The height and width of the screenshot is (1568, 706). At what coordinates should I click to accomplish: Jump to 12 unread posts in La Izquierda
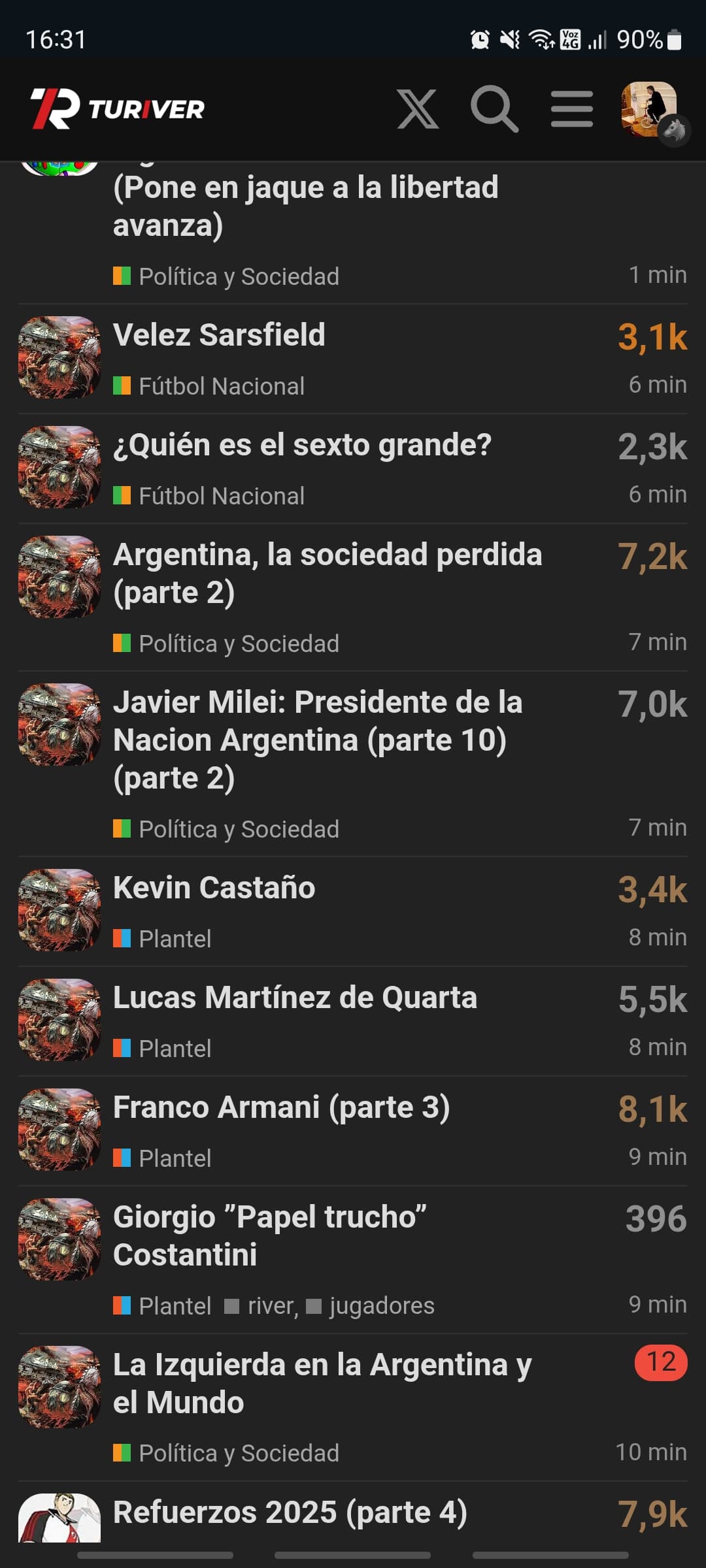[x=660, y=1362]
